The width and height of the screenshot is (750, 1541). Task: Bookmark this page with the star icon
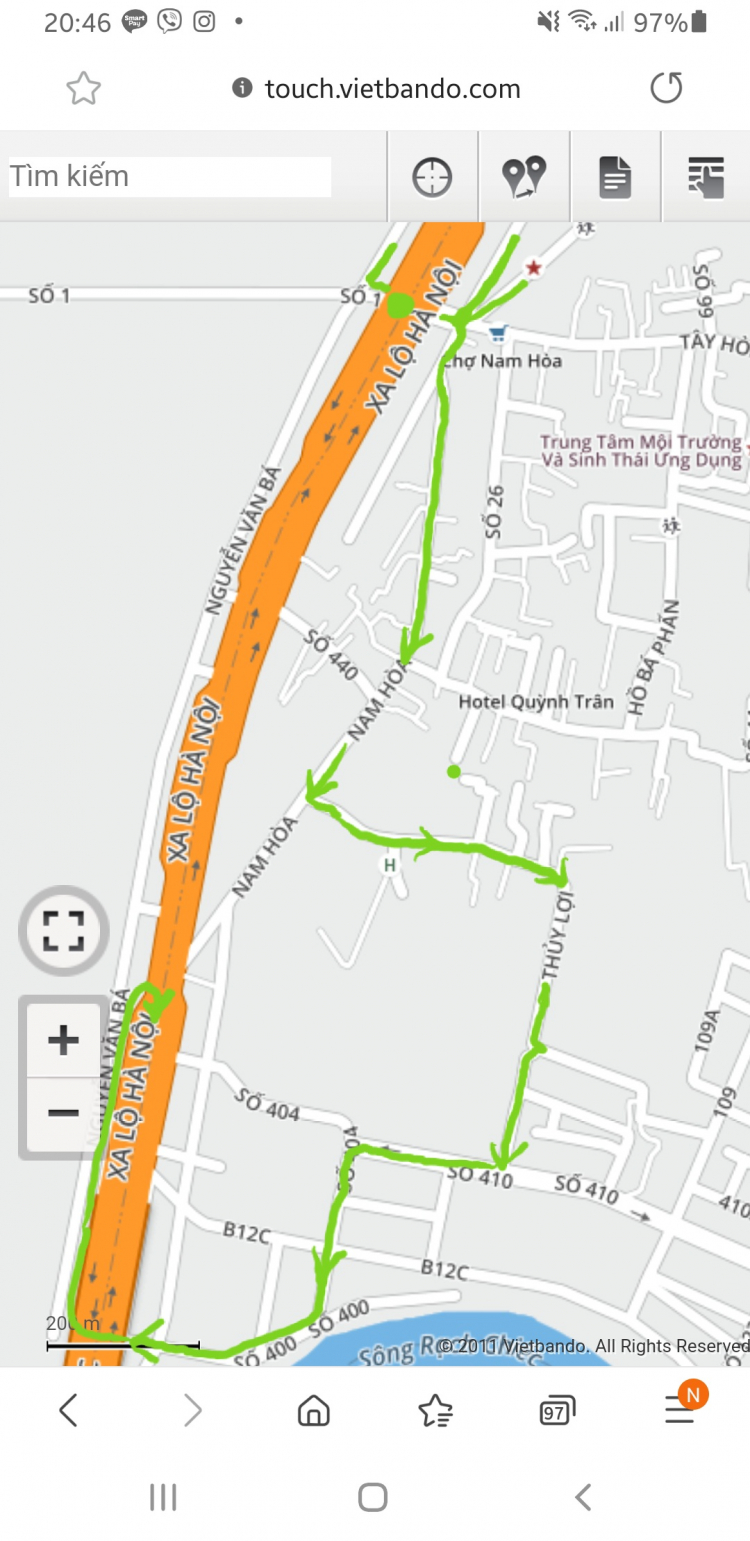84,89
